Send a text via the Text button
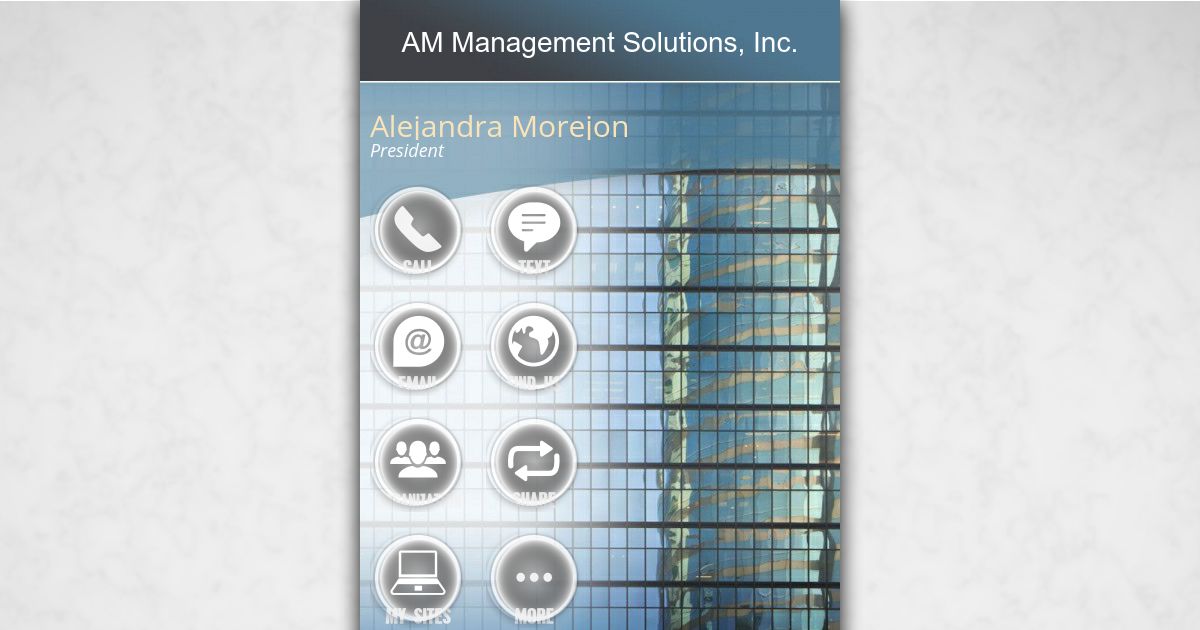This screenshot has width=1200, height=630. tap(533, 231)
